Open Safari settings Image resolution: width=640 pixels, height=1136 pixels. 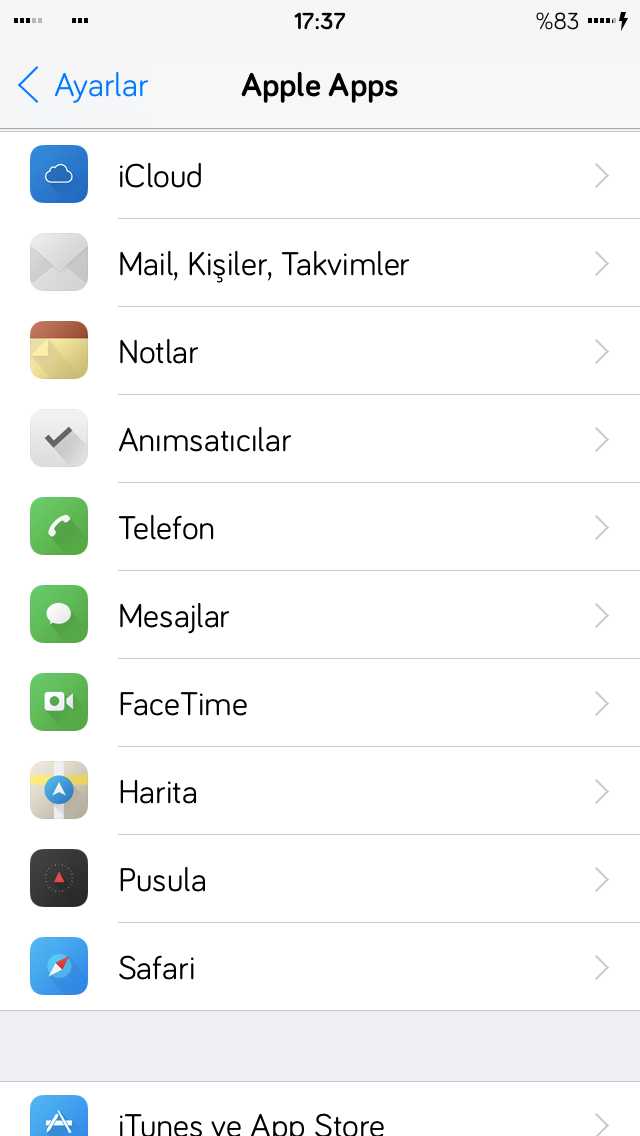coord(320,968)
